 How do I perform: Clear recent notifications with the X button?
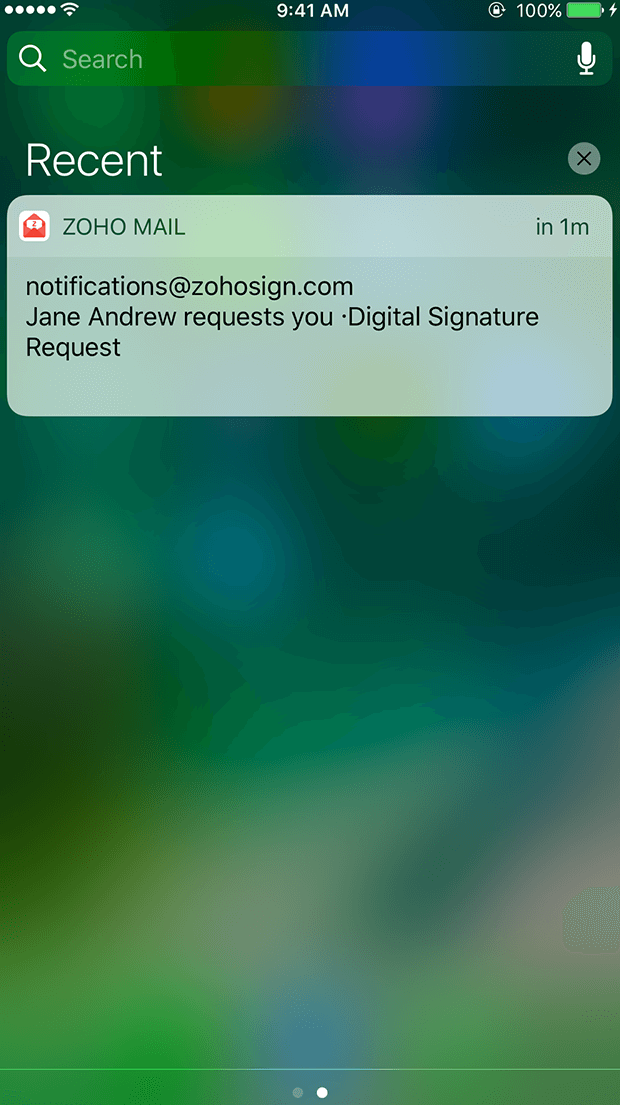584,158
